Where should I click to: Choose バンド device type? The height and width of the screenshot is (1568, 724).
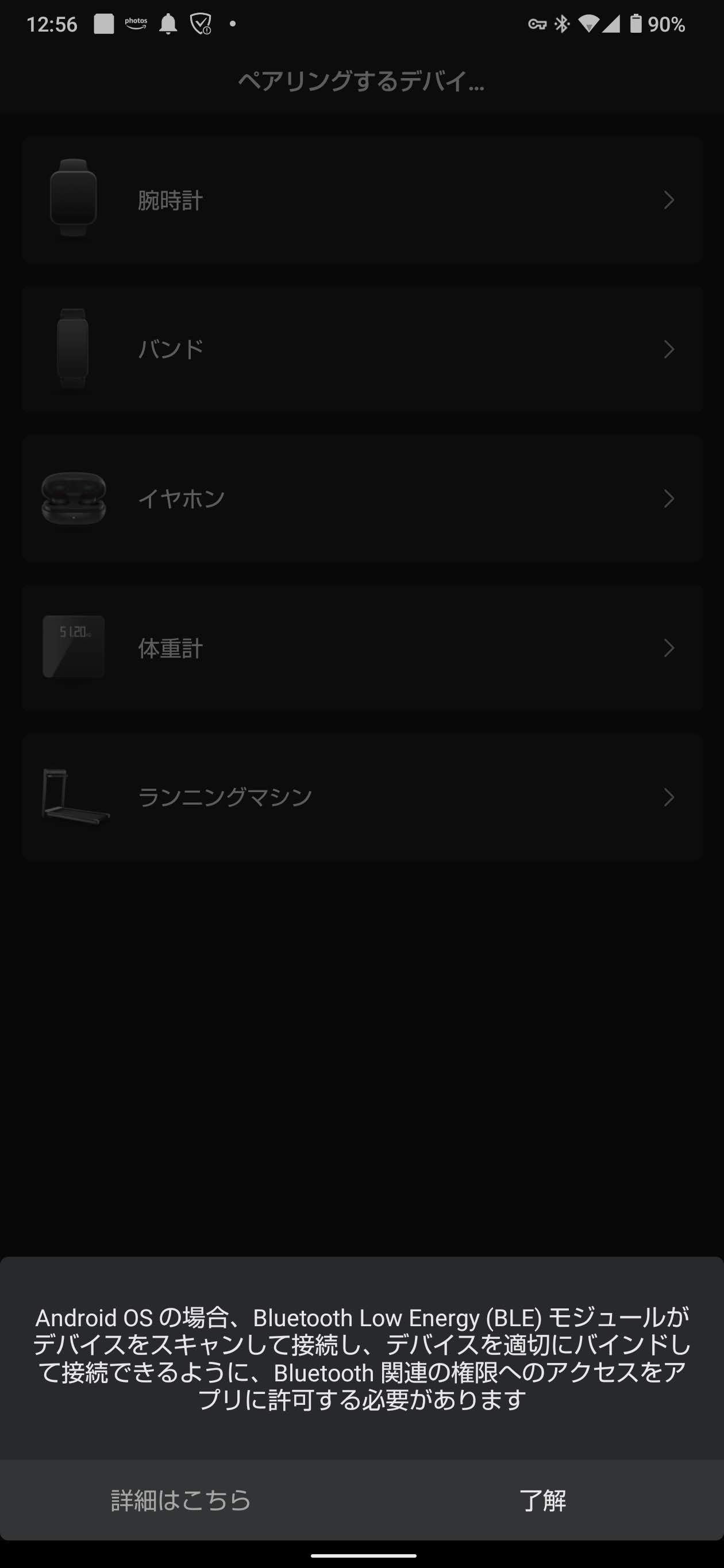[x=361, y=349]
